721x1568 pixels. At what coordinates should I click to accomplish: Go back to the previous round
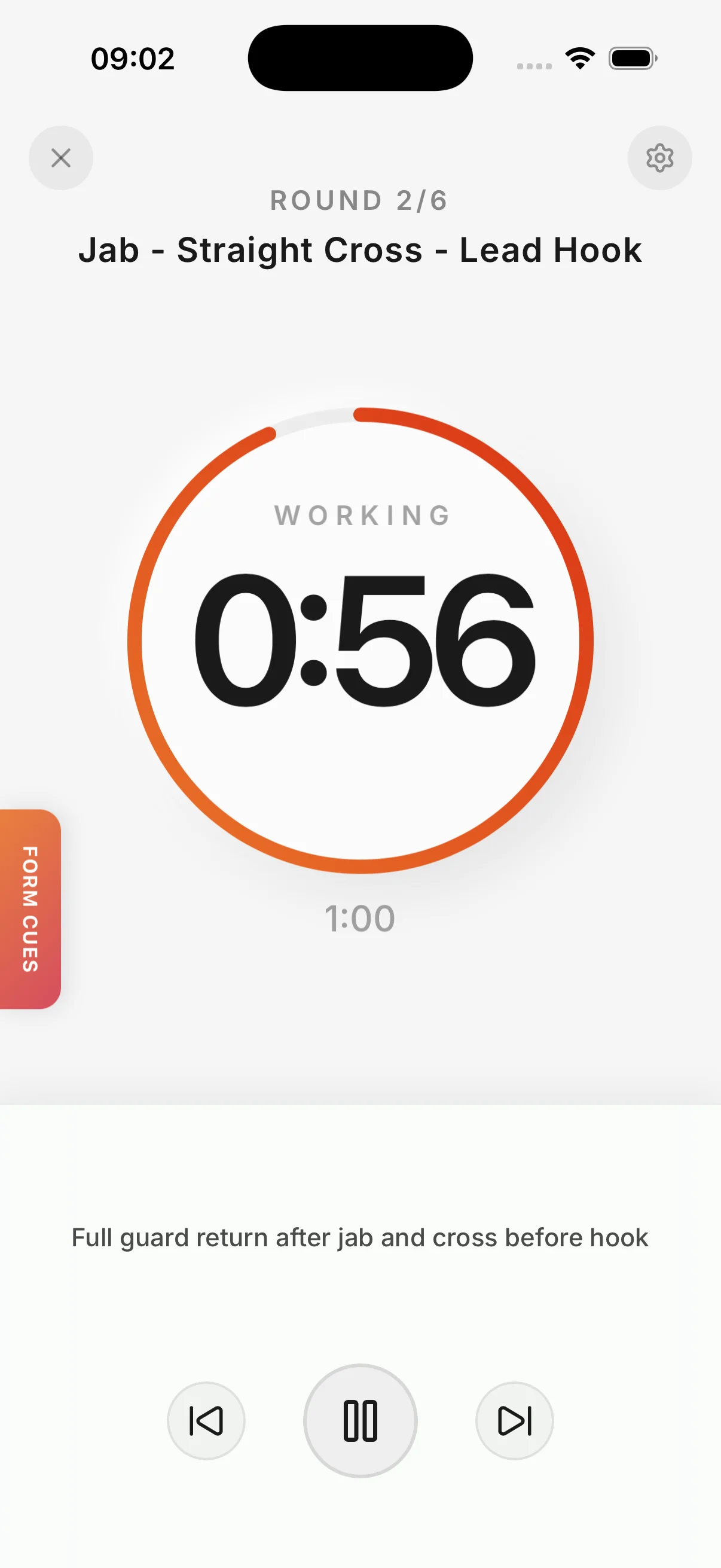click(x=206, y=1421)
